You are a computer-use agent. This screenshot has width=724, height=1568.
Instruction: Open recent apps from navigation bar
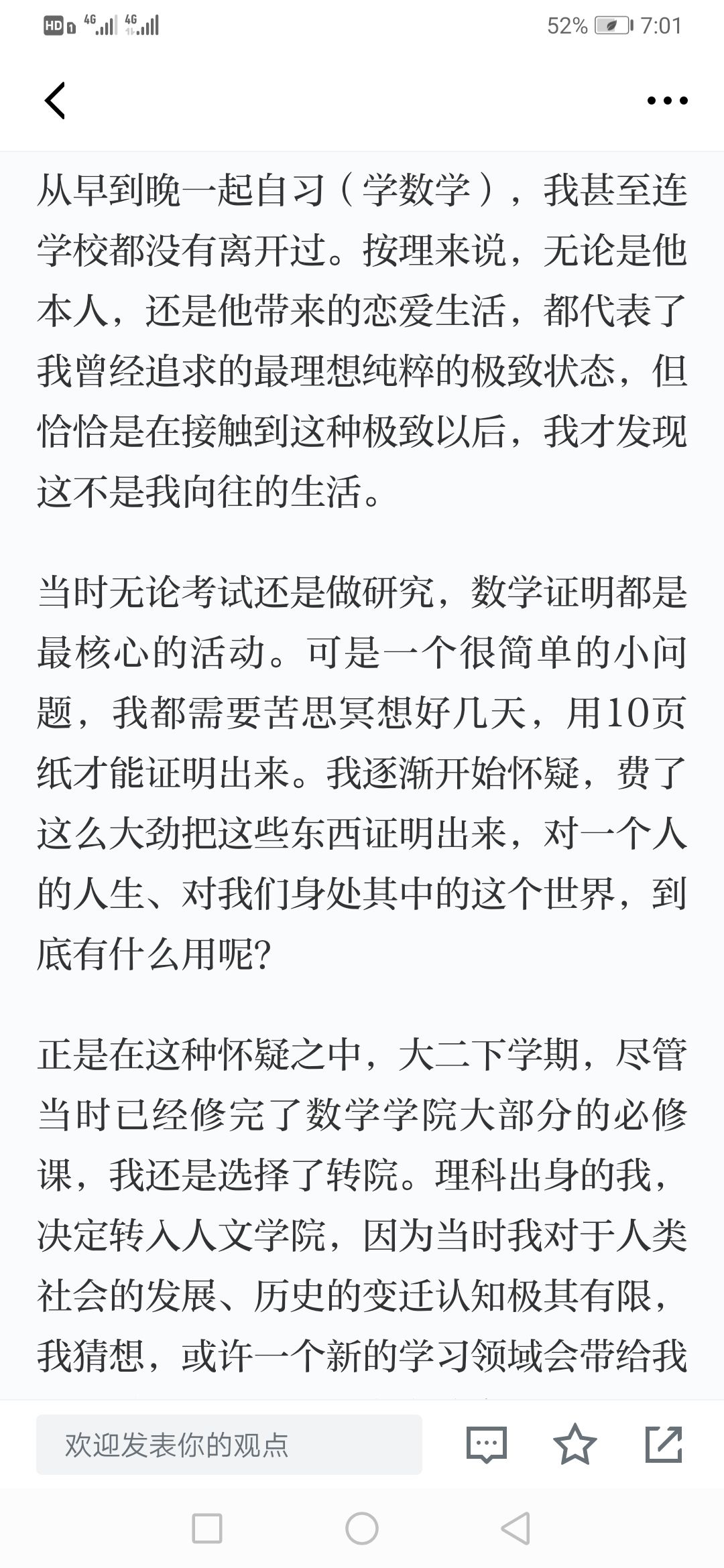(207, 1528)
